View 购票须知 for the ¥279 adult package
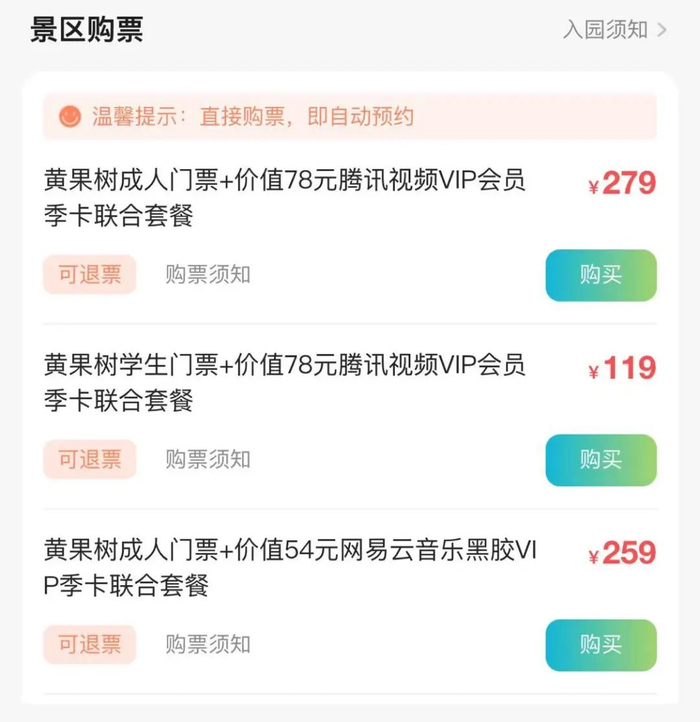This screenshot has width=700, height=722. 208,275
